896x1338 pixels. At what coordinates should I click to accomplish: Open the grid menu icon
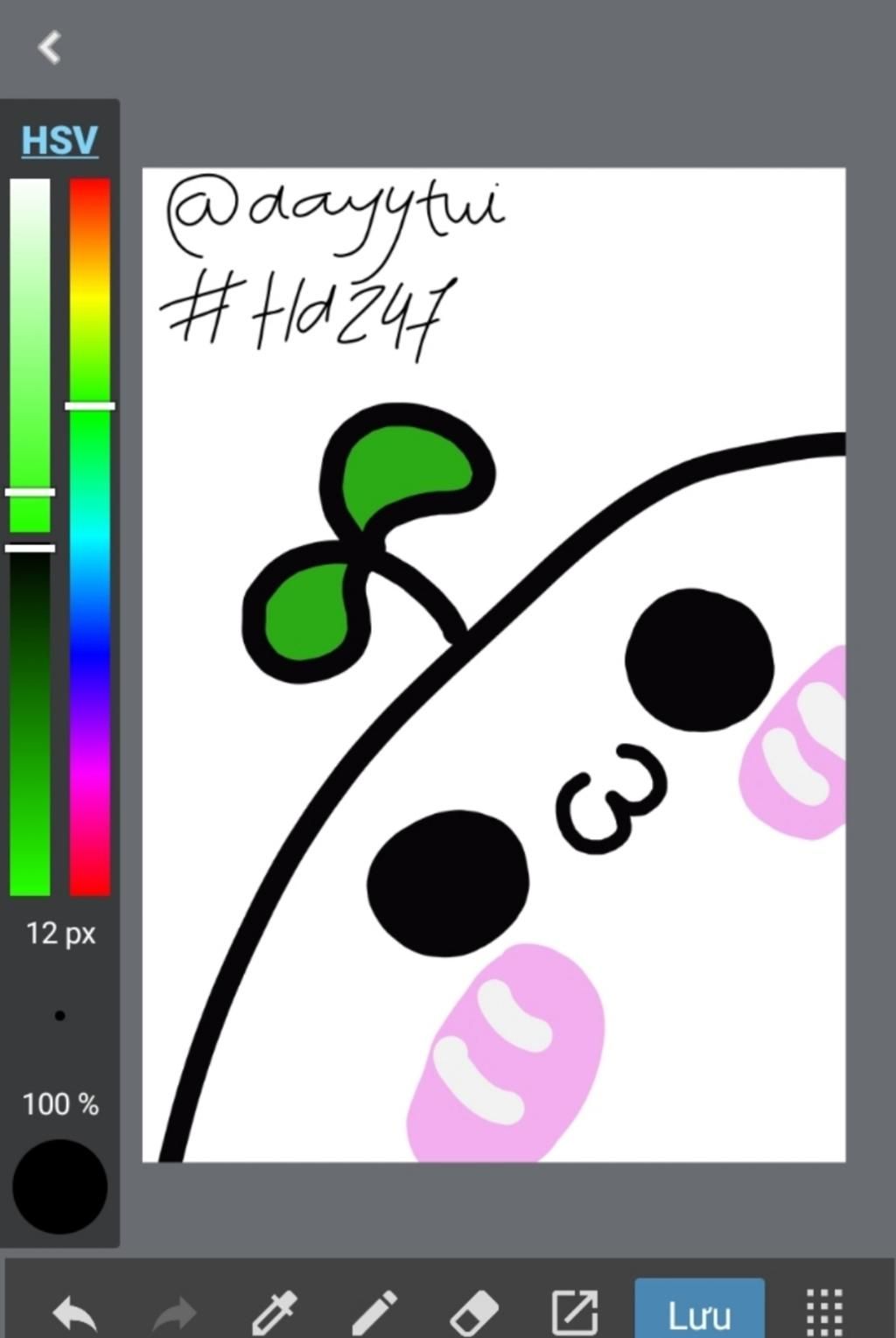click(823, 1313)
